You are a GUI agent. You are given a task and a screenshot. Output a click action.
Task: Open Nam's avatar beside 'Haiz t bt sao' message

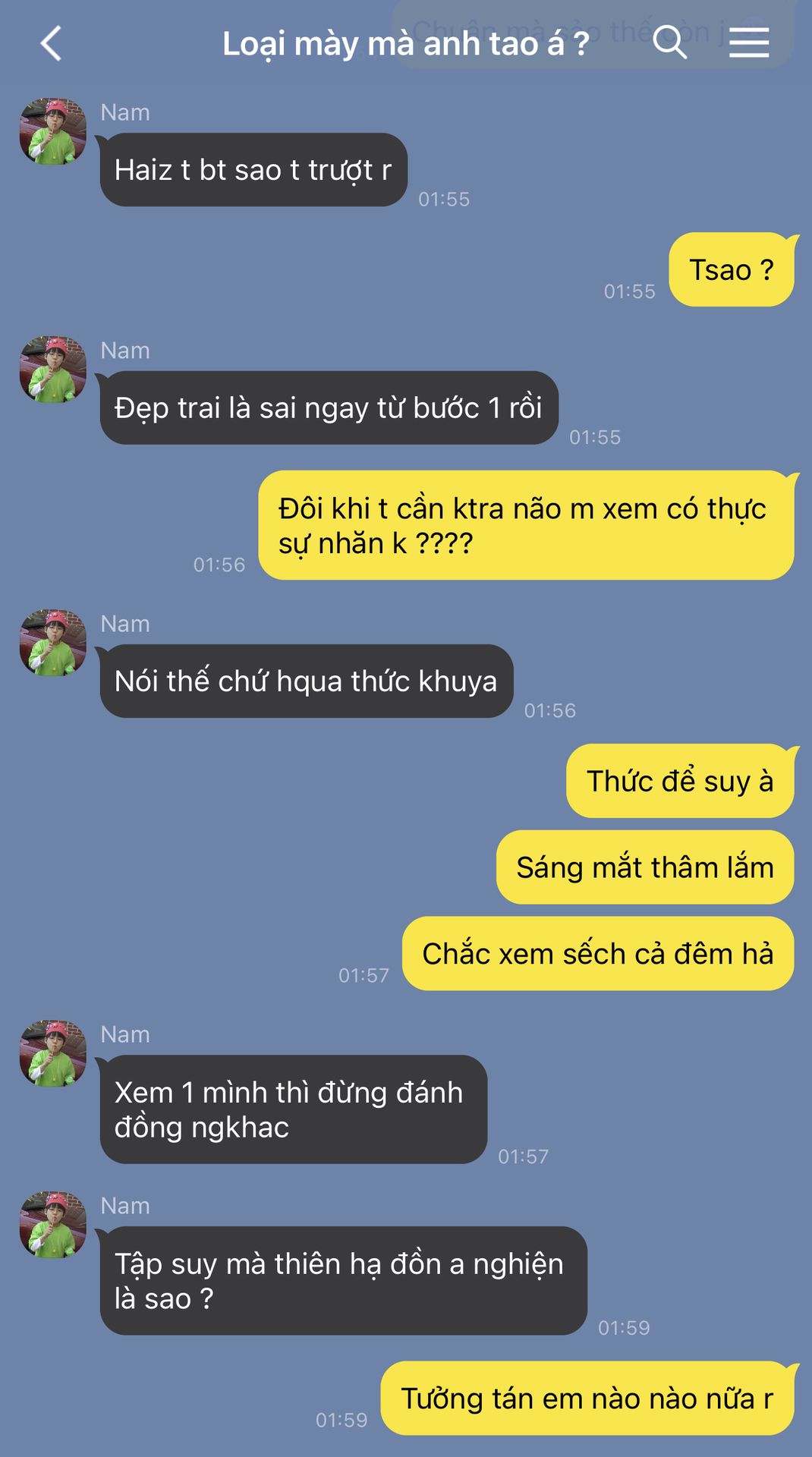(x=52, y=131)
